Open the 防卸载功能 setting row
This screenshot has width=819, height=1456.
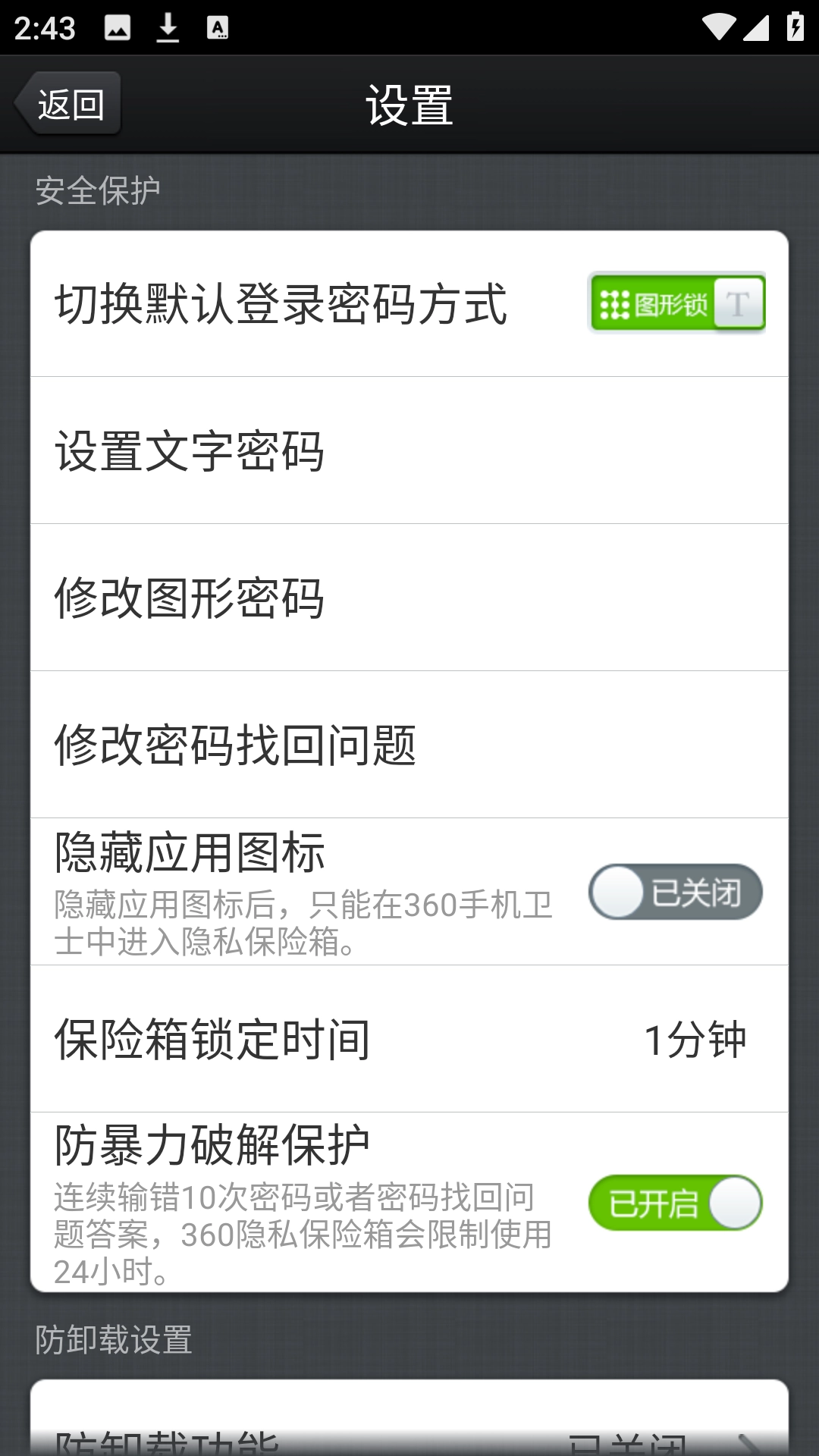pos(409,1437)
